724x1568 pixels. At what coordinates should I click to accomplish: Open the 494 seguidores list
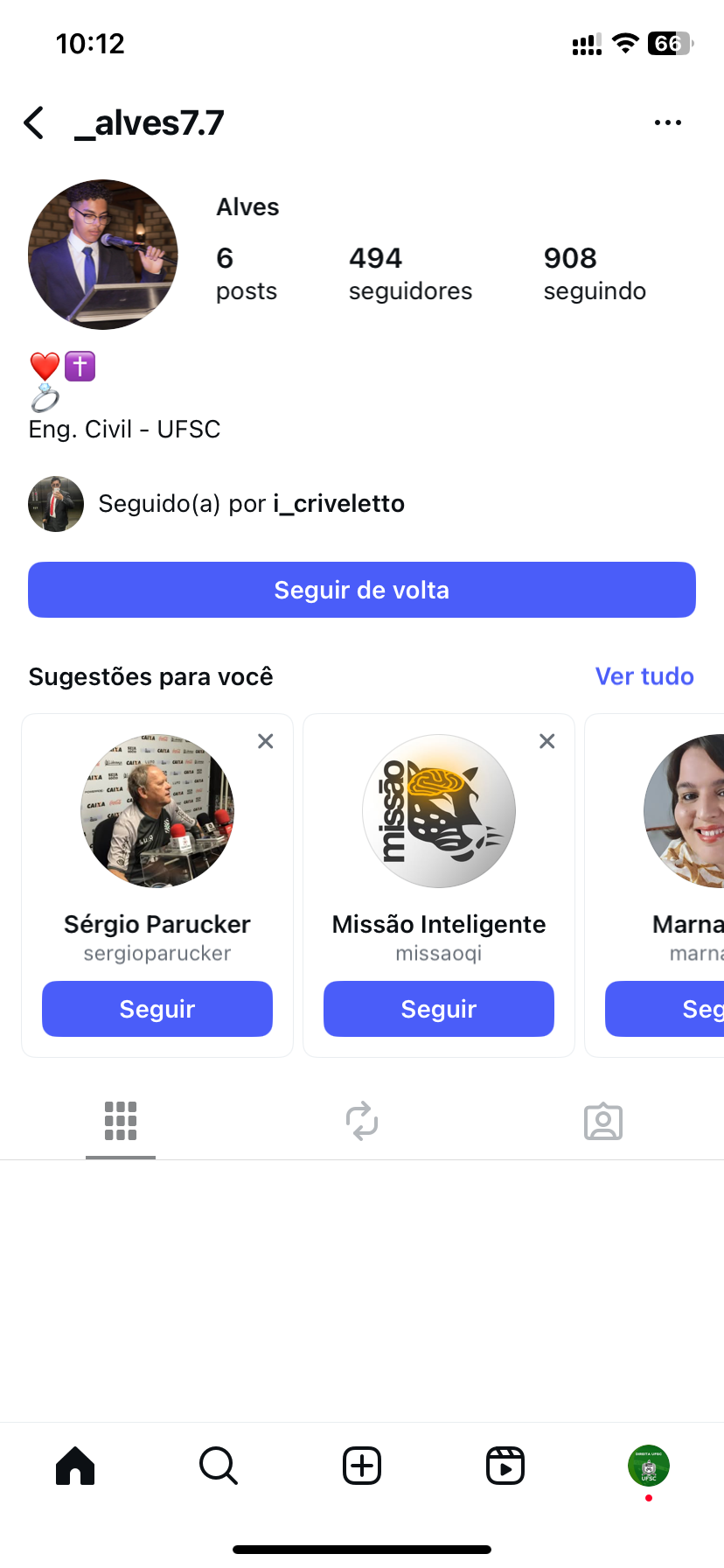(409, 273)
